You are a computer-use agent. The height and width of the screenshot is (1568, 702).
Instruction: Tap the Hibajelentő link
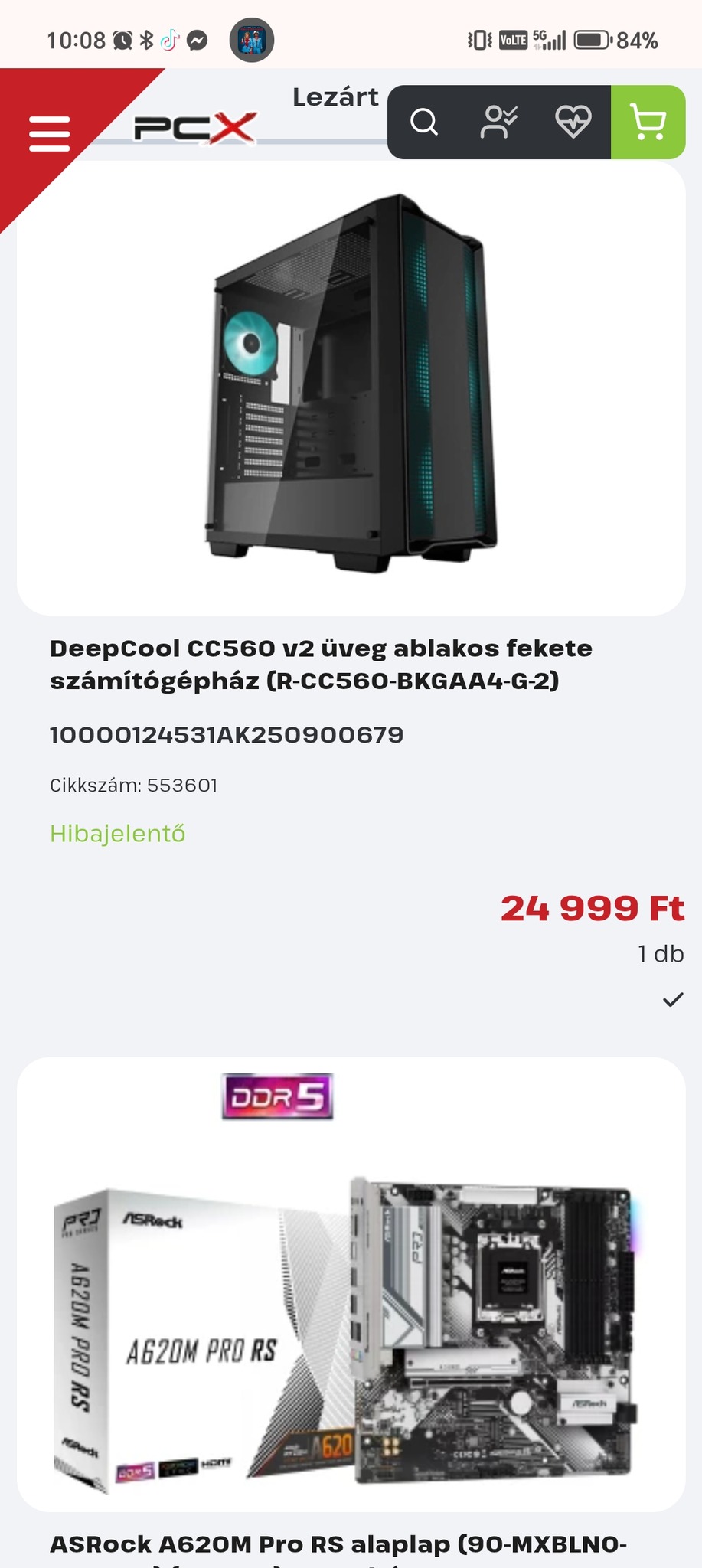click(118, 834)
